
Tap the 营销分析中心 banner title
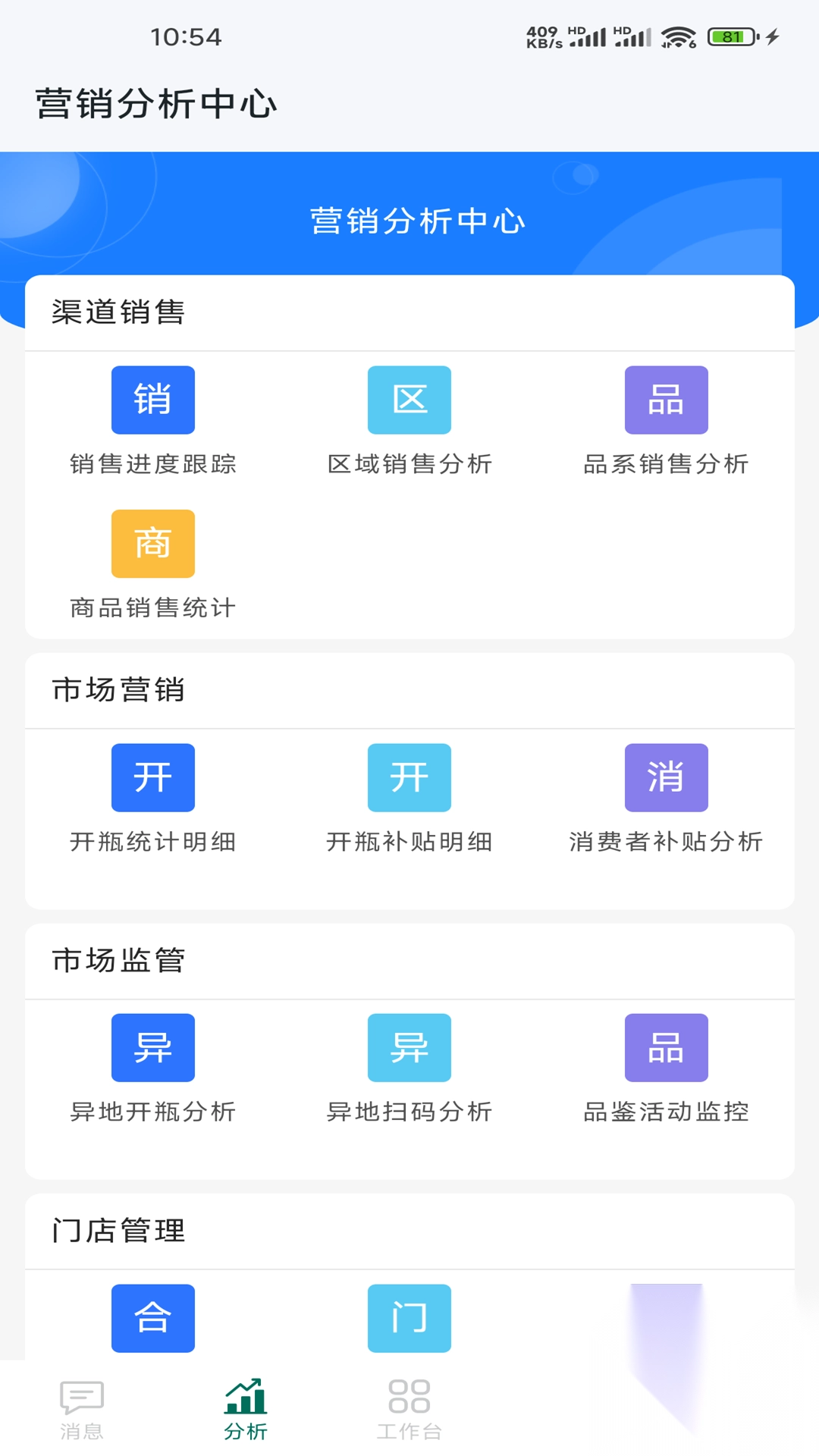point(416,221)
